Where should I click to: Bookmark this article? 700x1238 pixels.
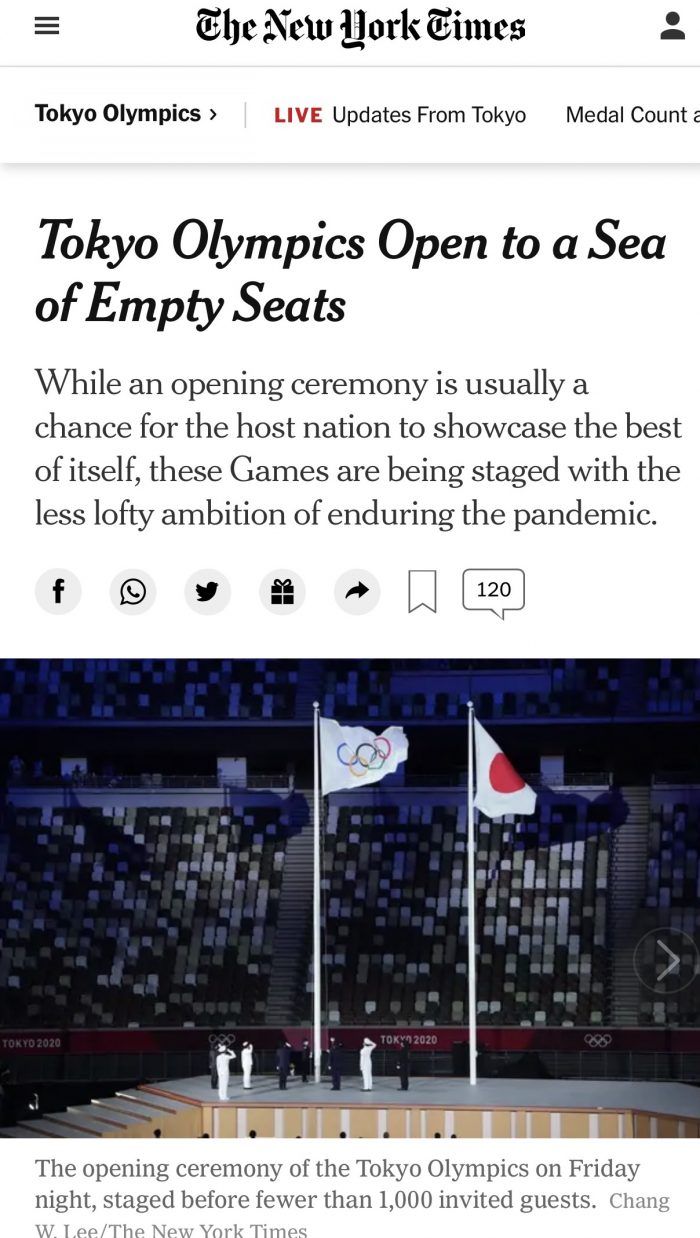tap(422, 592)
